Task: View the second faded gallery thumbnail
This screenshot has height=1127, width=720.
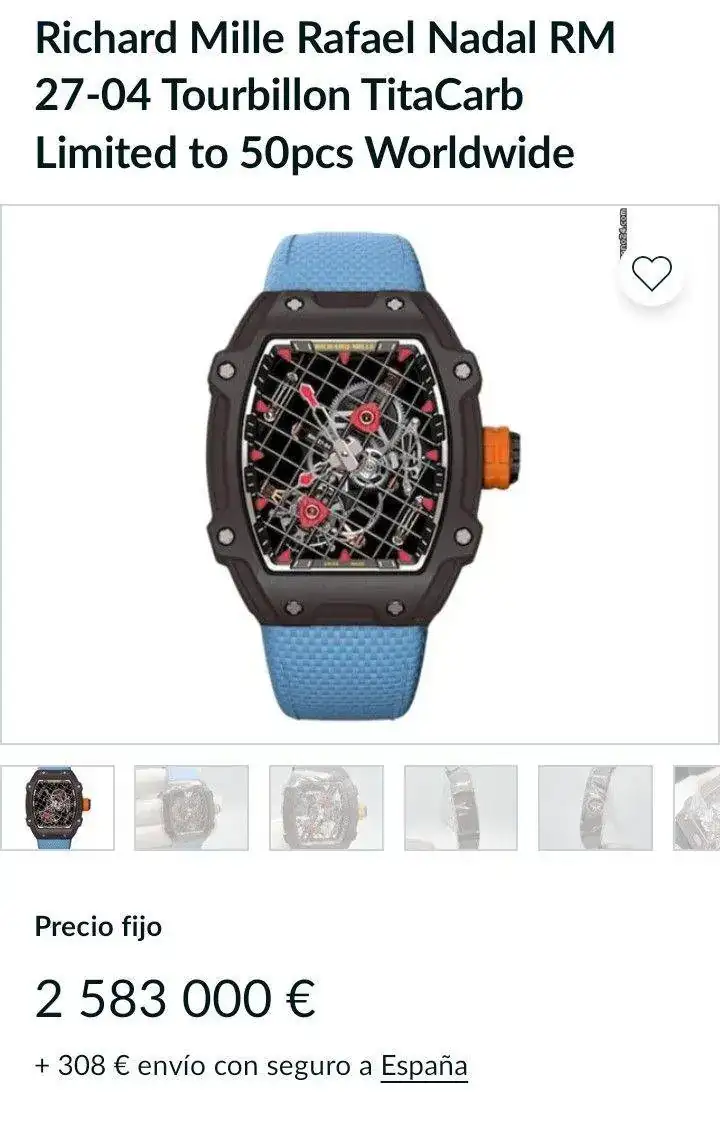Action: [191, 808]
